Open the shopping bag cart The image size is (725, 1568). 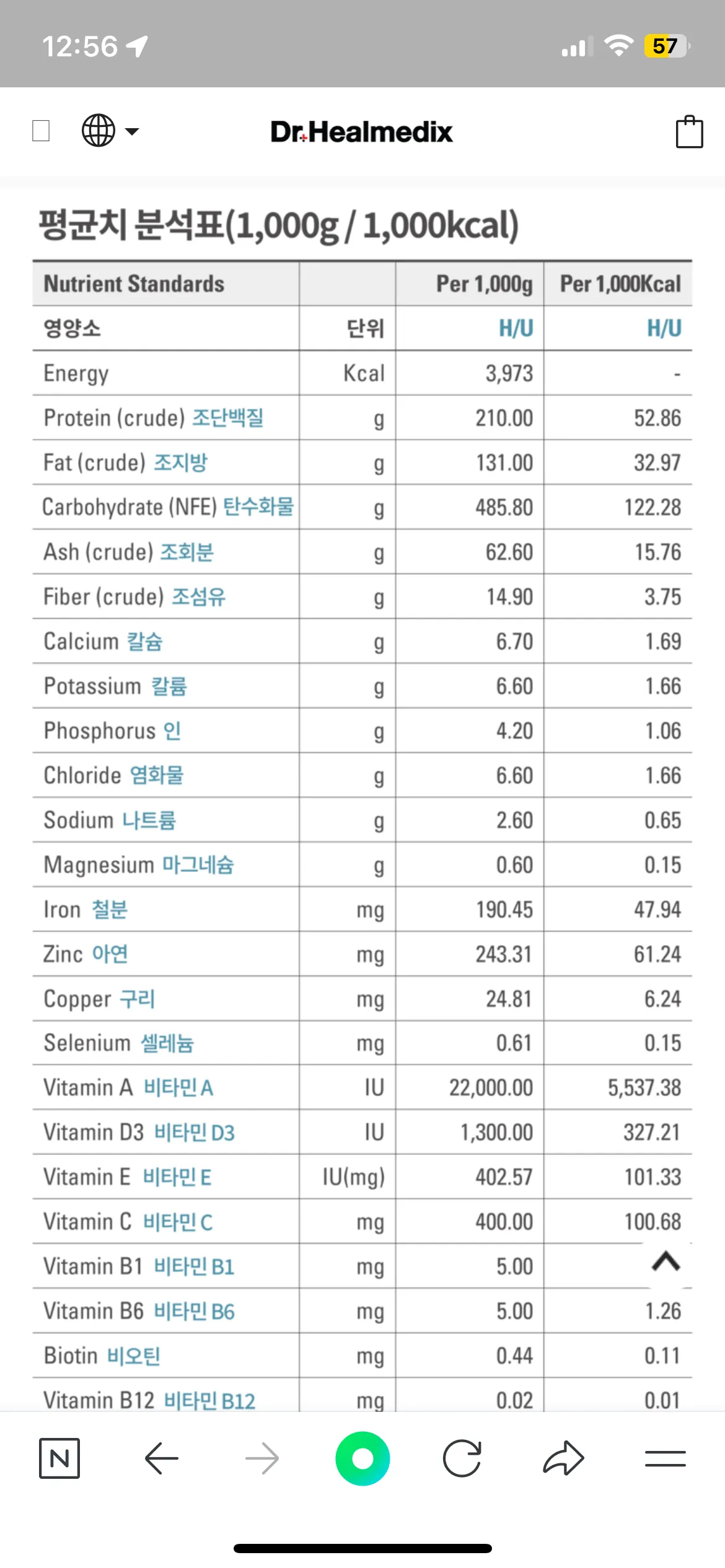pos(688,131)
